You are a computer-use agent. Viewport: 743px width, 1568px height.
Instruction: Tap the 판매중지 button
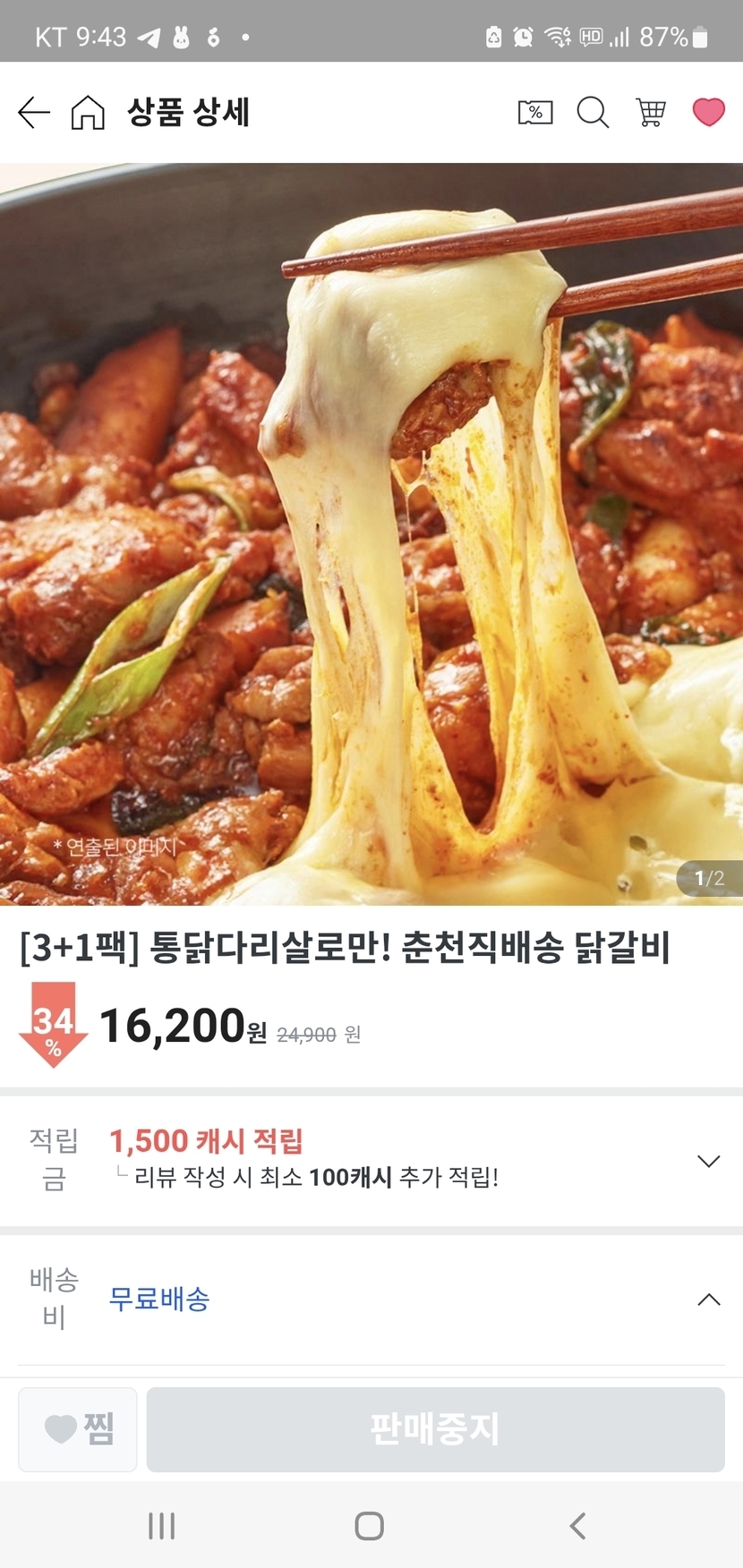(x=435, y=1429)
